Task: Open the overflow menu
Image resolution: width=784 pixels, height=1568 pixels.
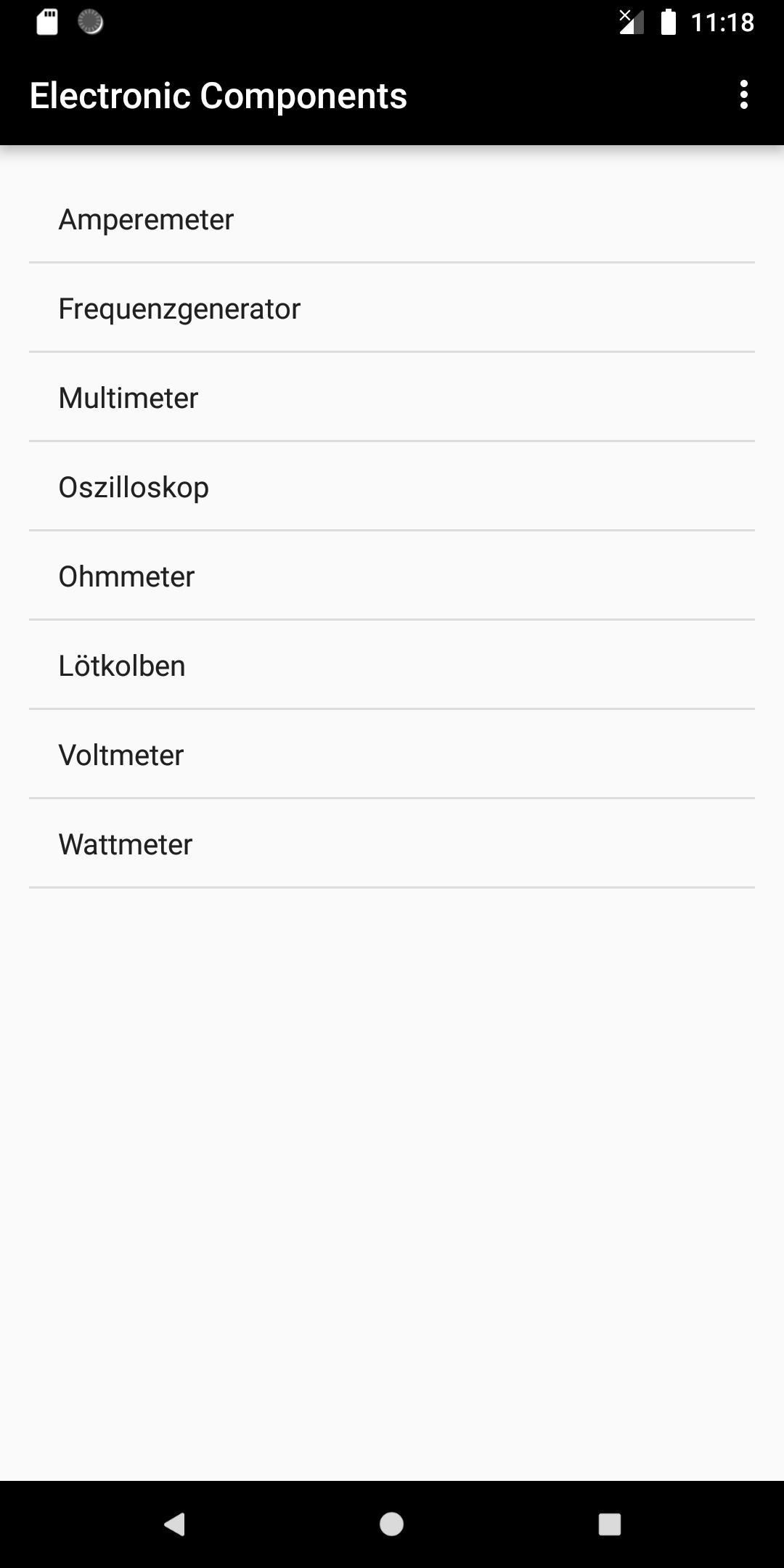Action: 743,95
